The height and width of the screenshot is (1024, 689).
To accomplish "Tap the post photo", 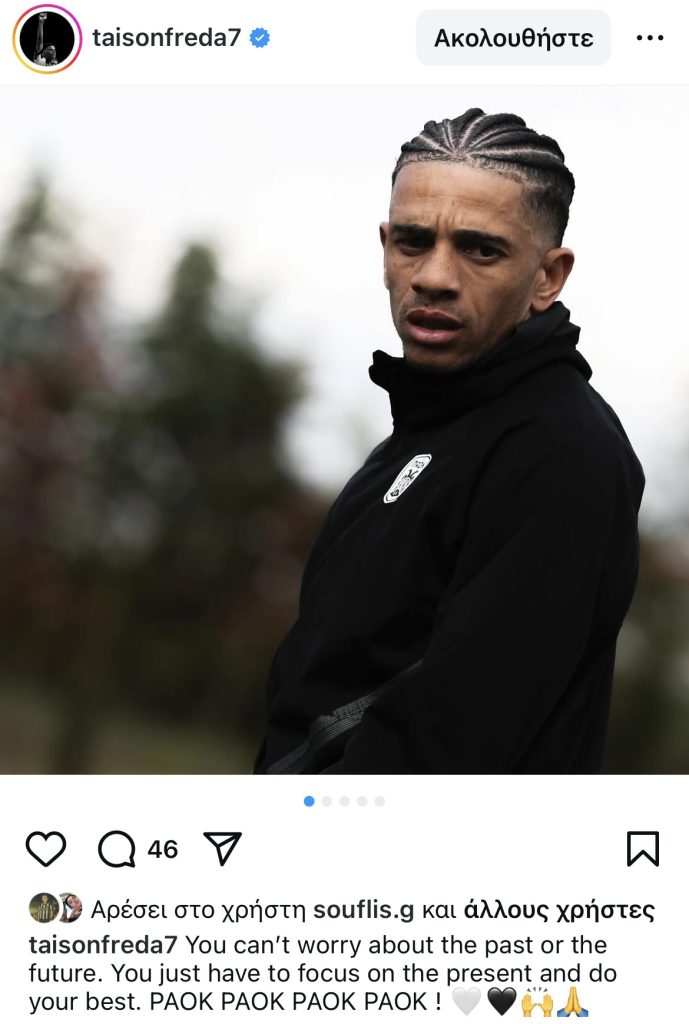I will point(344,430).
